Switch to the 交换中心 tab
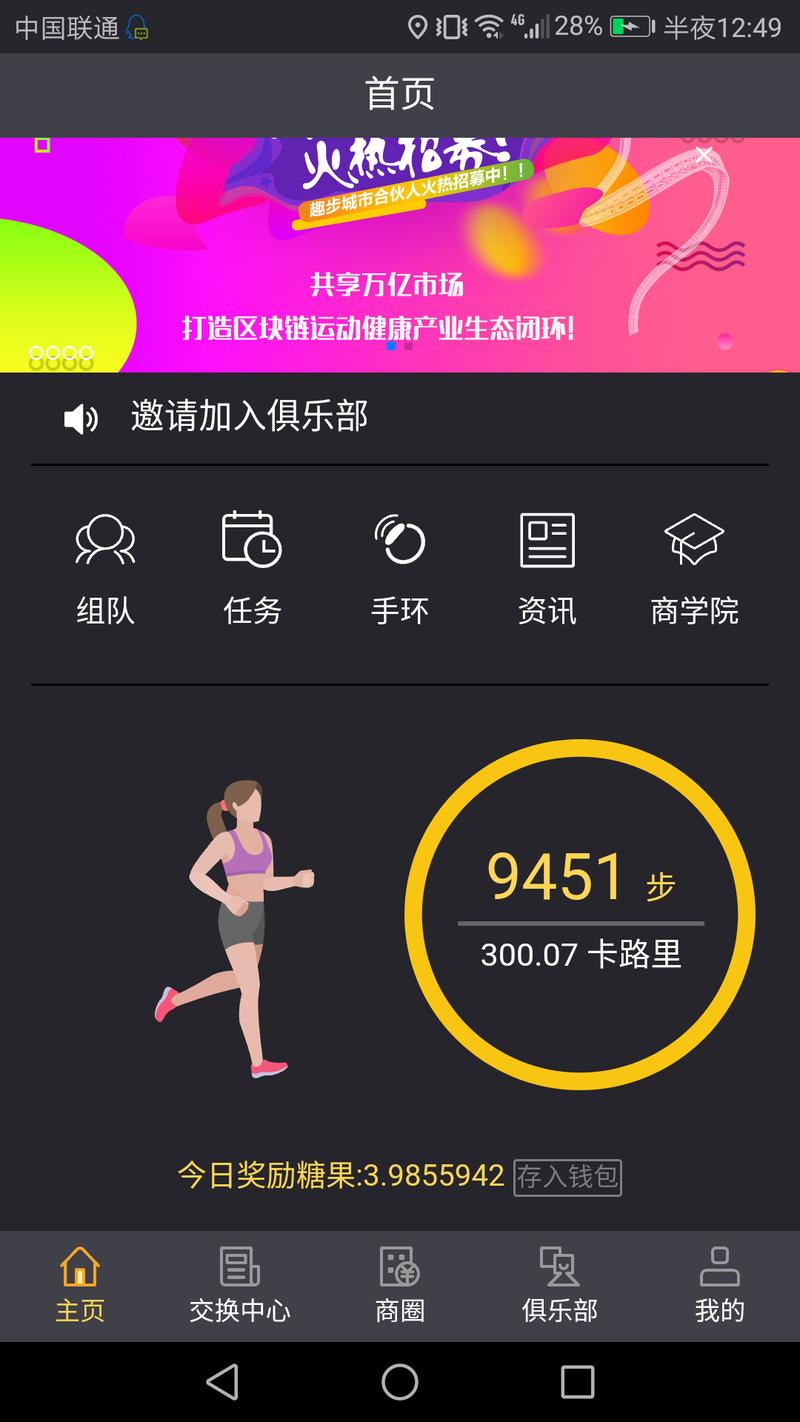Viewport: 800px width, 1422px height. tap(240, 1286)
